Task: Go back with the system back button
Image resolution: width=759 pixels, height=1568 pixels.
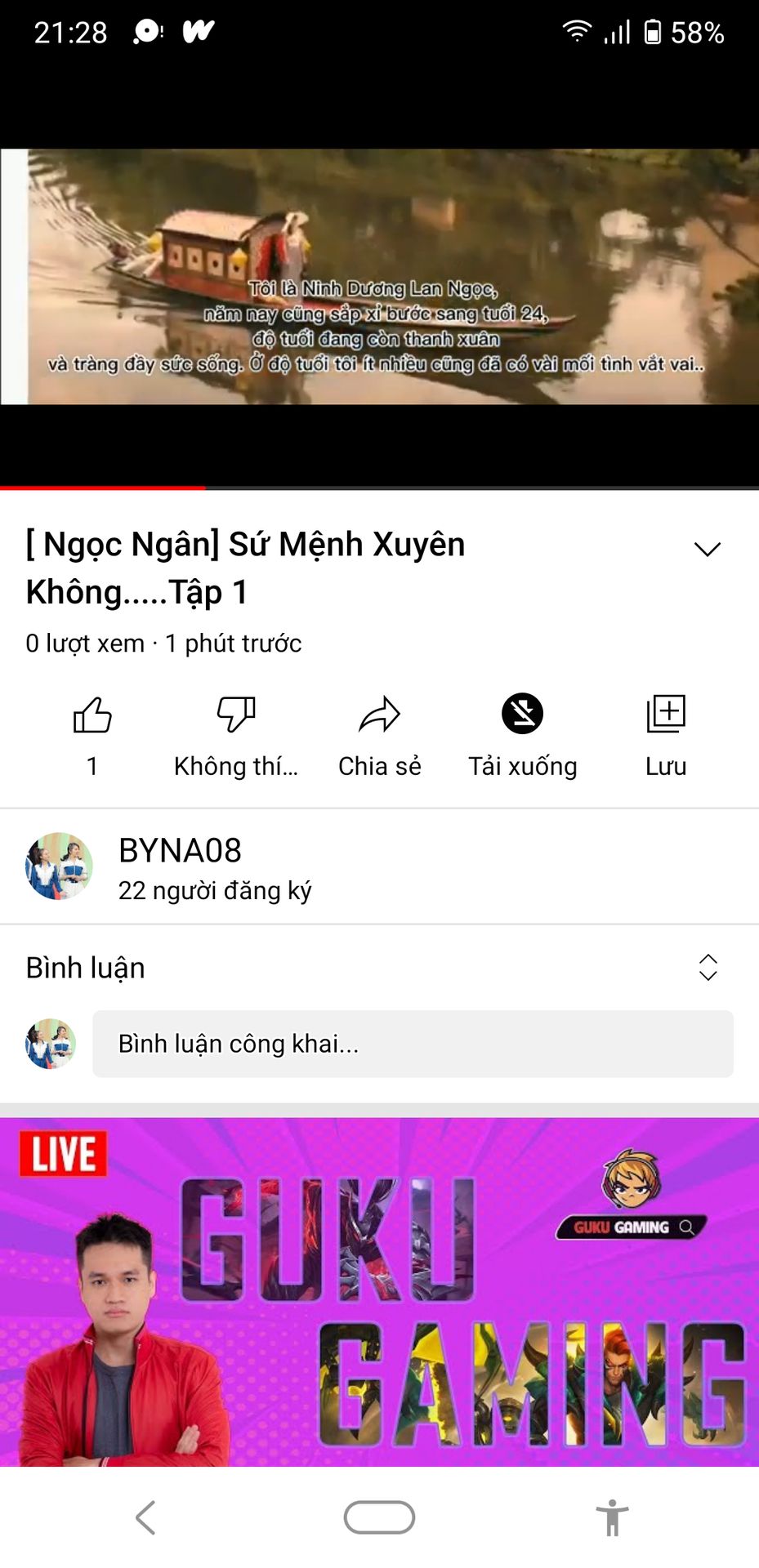Action: click(x=145, y=1517)
